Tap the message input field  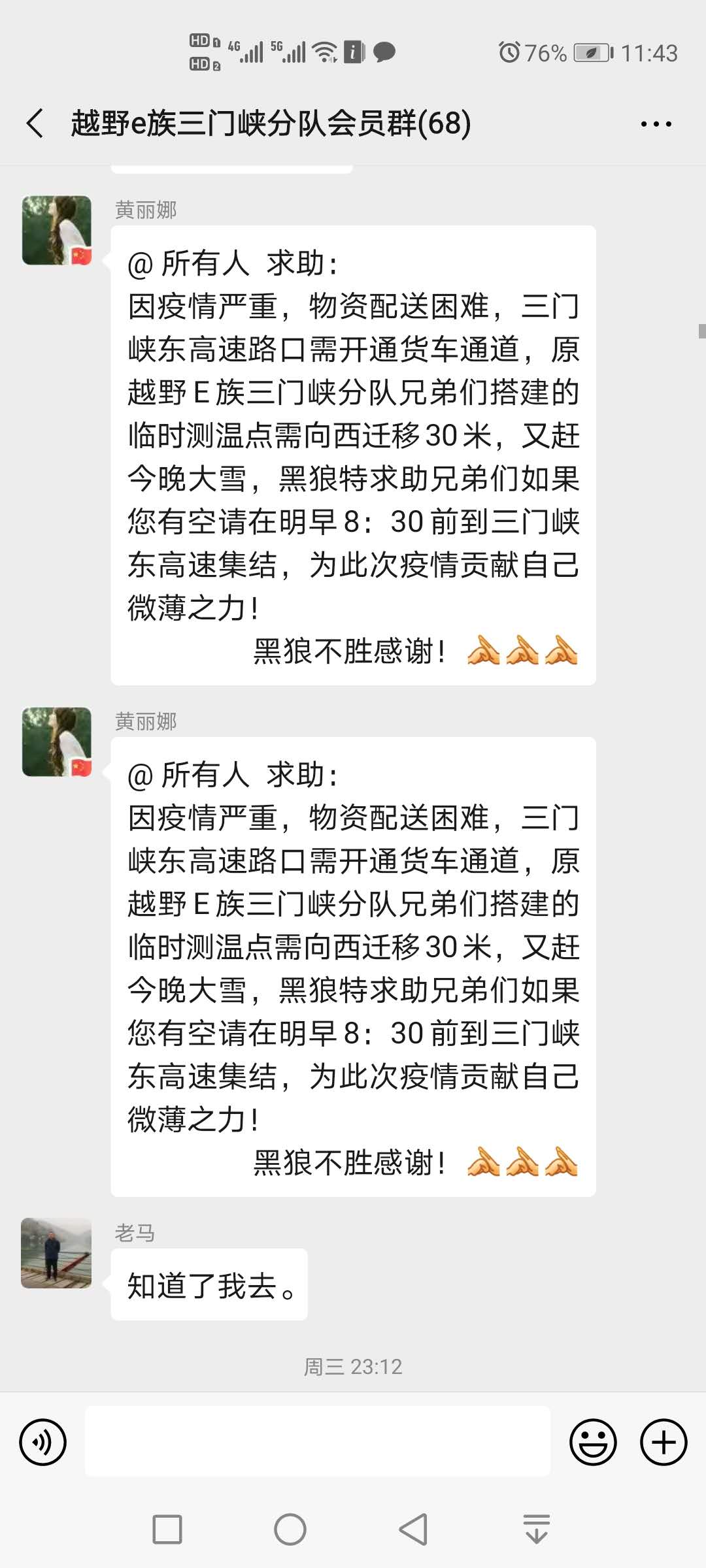[x=318, y=1441]
